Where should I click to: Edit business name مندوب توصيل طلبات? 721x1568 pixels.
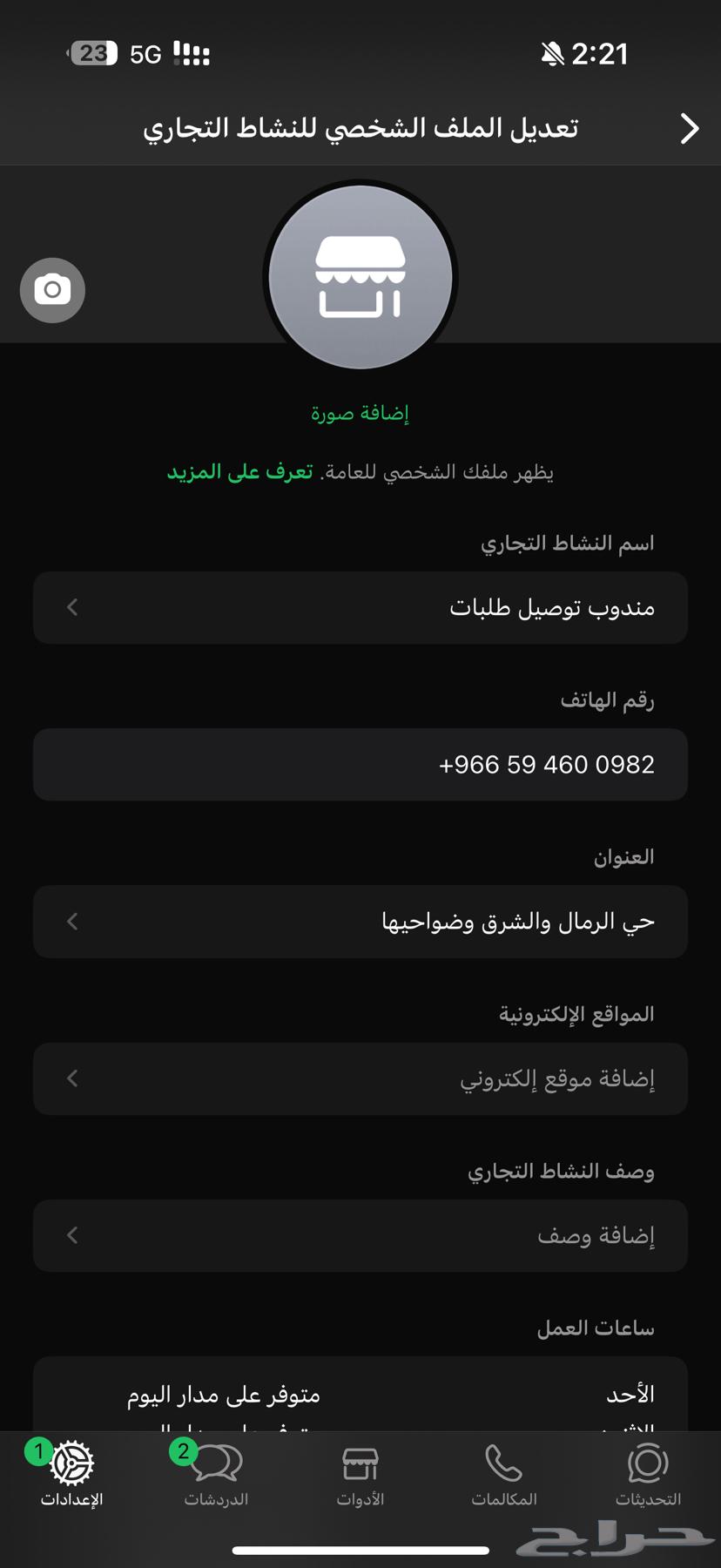pos(360,608)
